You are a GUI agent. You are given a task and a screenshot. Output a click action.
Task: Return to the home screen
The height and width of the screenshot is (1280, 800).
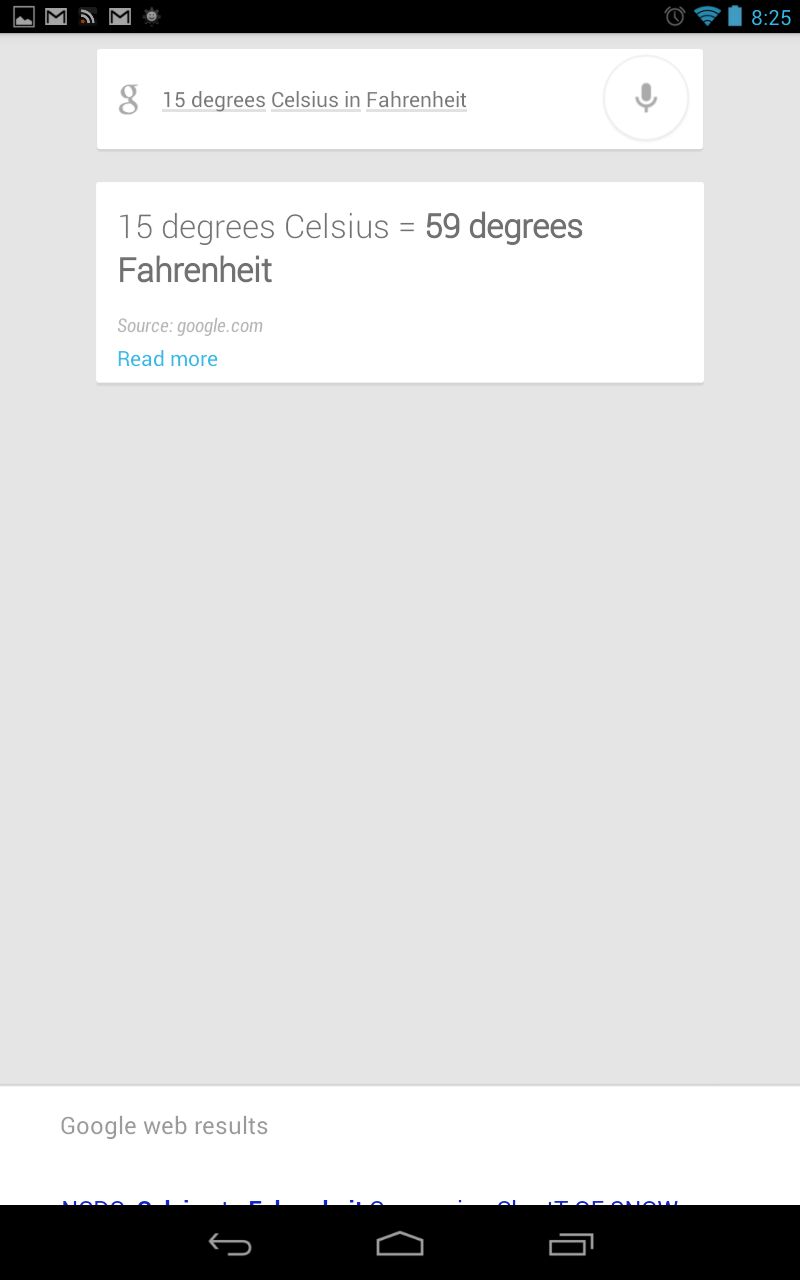(400, 1243)
